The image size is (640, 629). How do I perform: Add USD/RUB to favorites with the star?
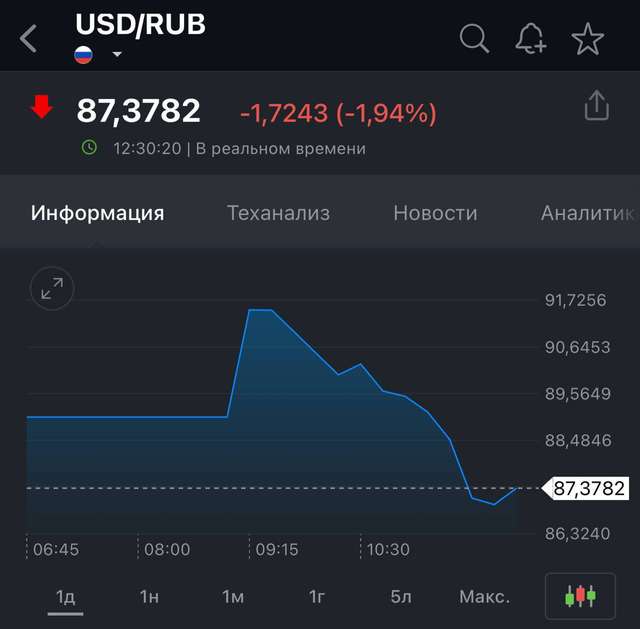pos(588,39)
